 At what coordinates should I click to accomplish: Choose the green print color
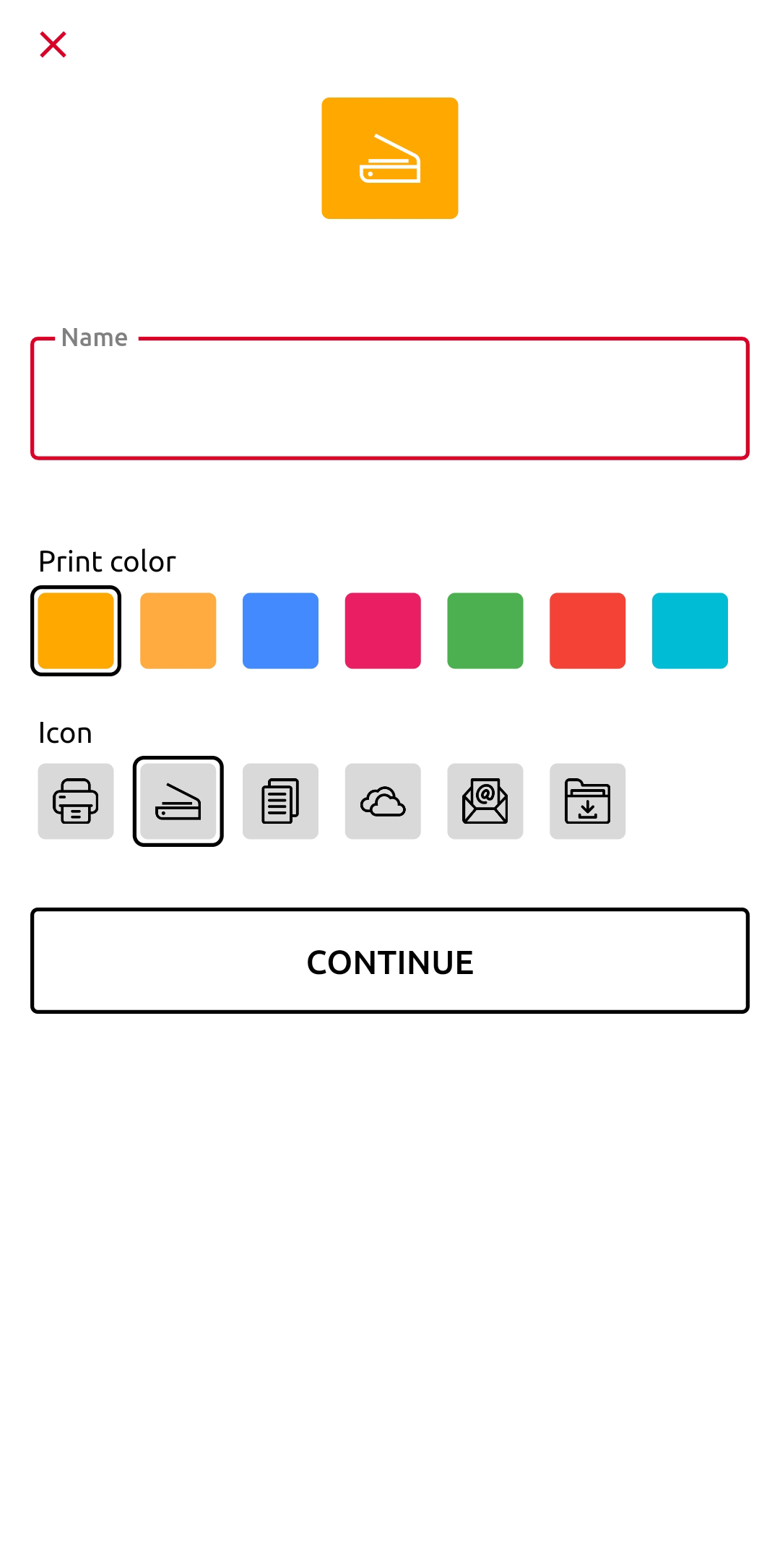(x=485, y=631)
